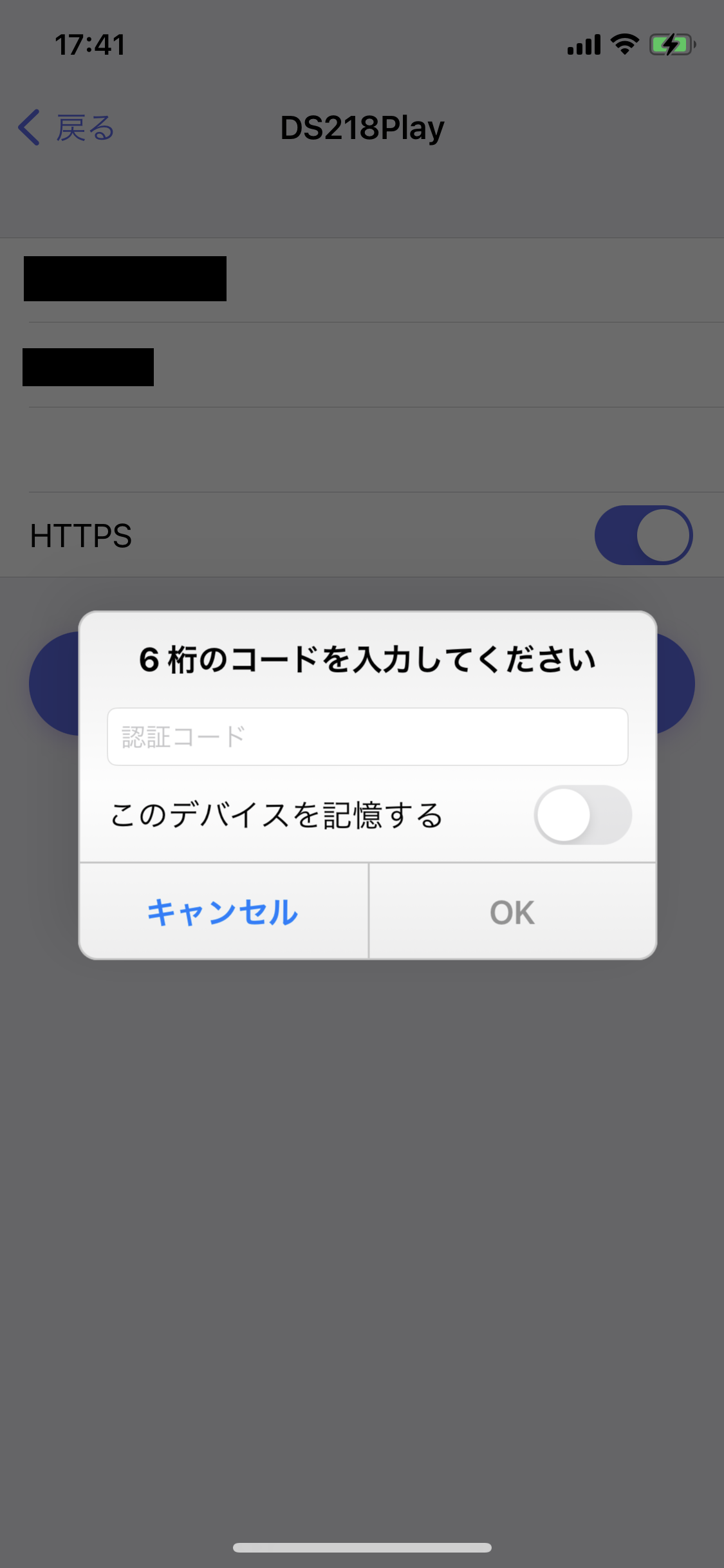
Task: Tap キャンセル to dismiss the dialog
Action: (222, 911)
